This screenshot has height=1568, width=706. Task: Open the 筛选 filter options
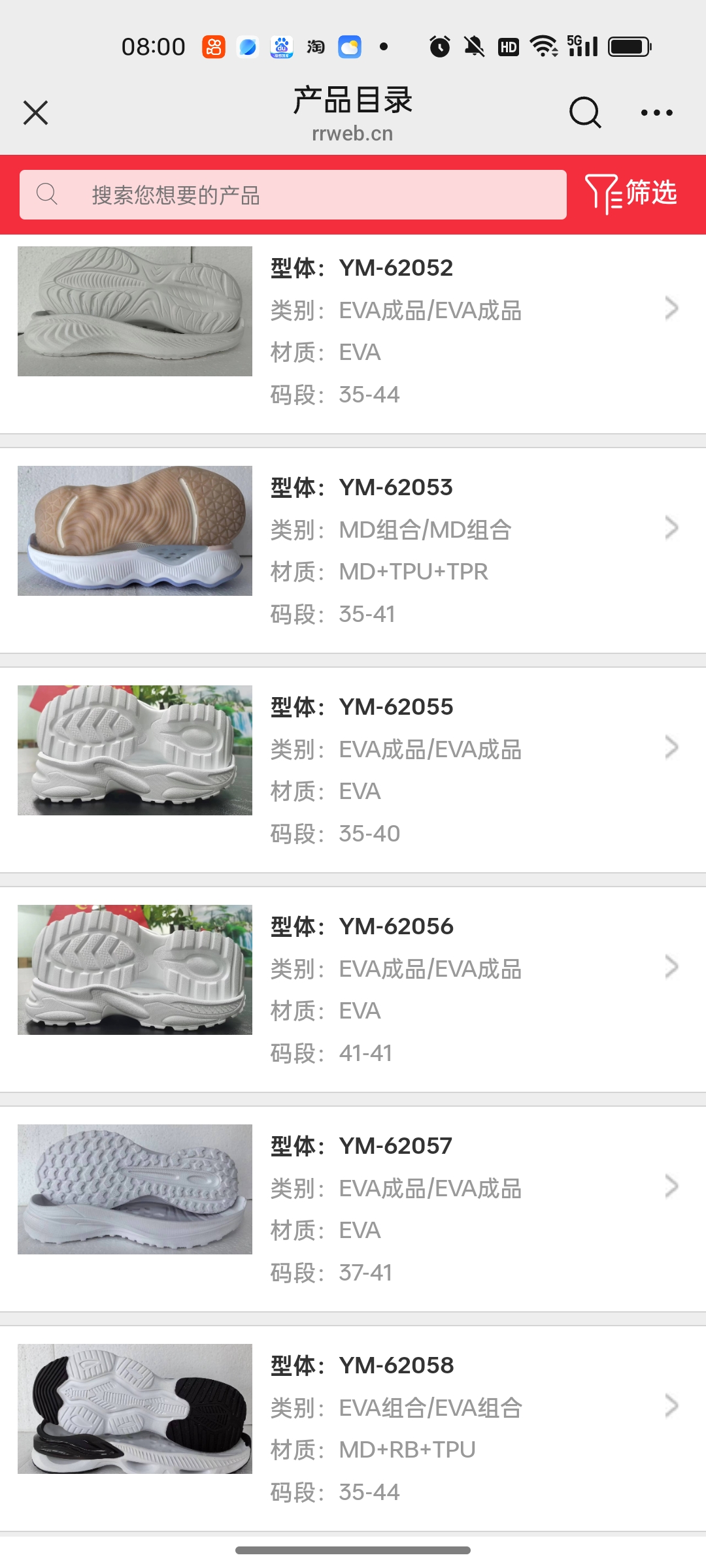click(x=631, y=193)
